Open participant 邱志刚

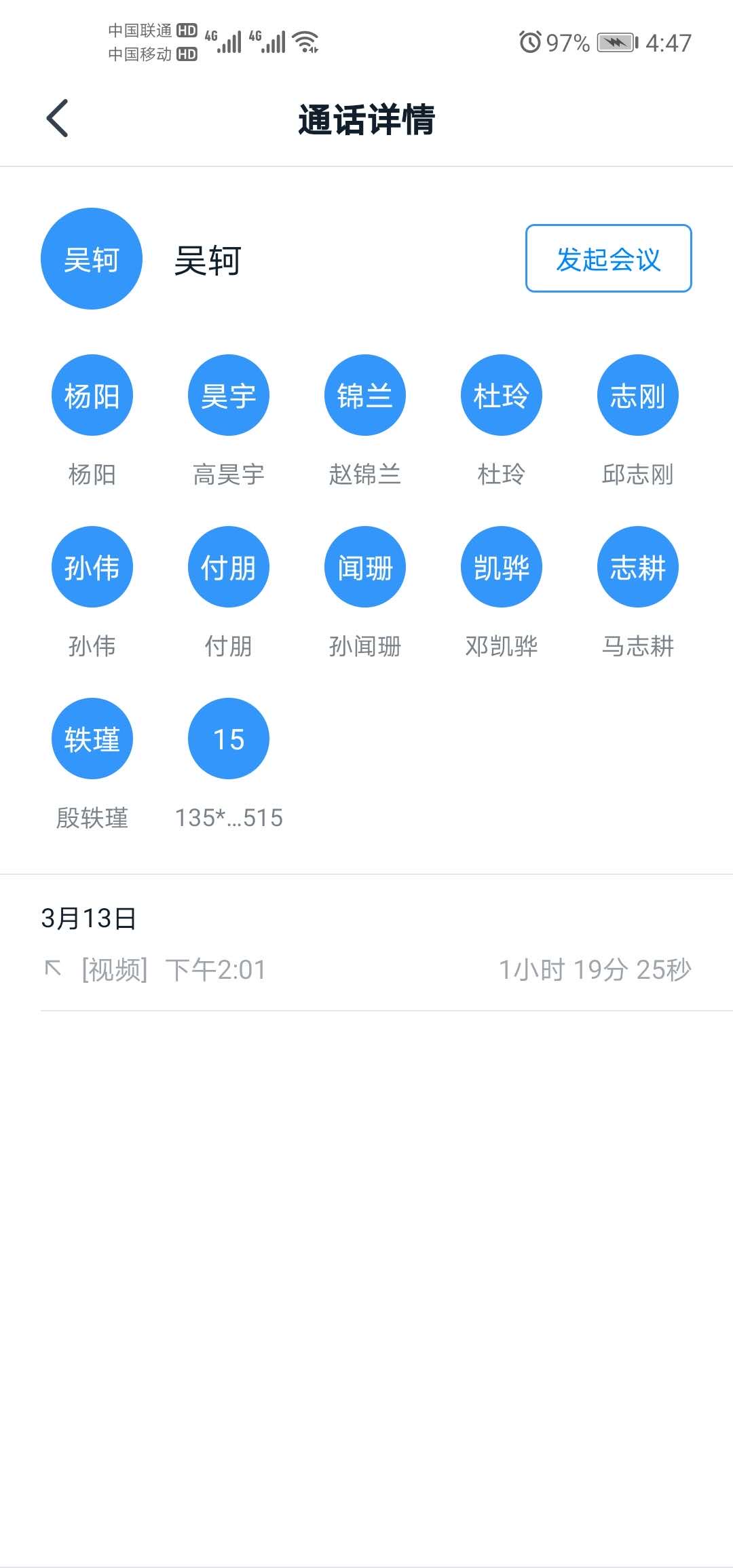[638, 395]
